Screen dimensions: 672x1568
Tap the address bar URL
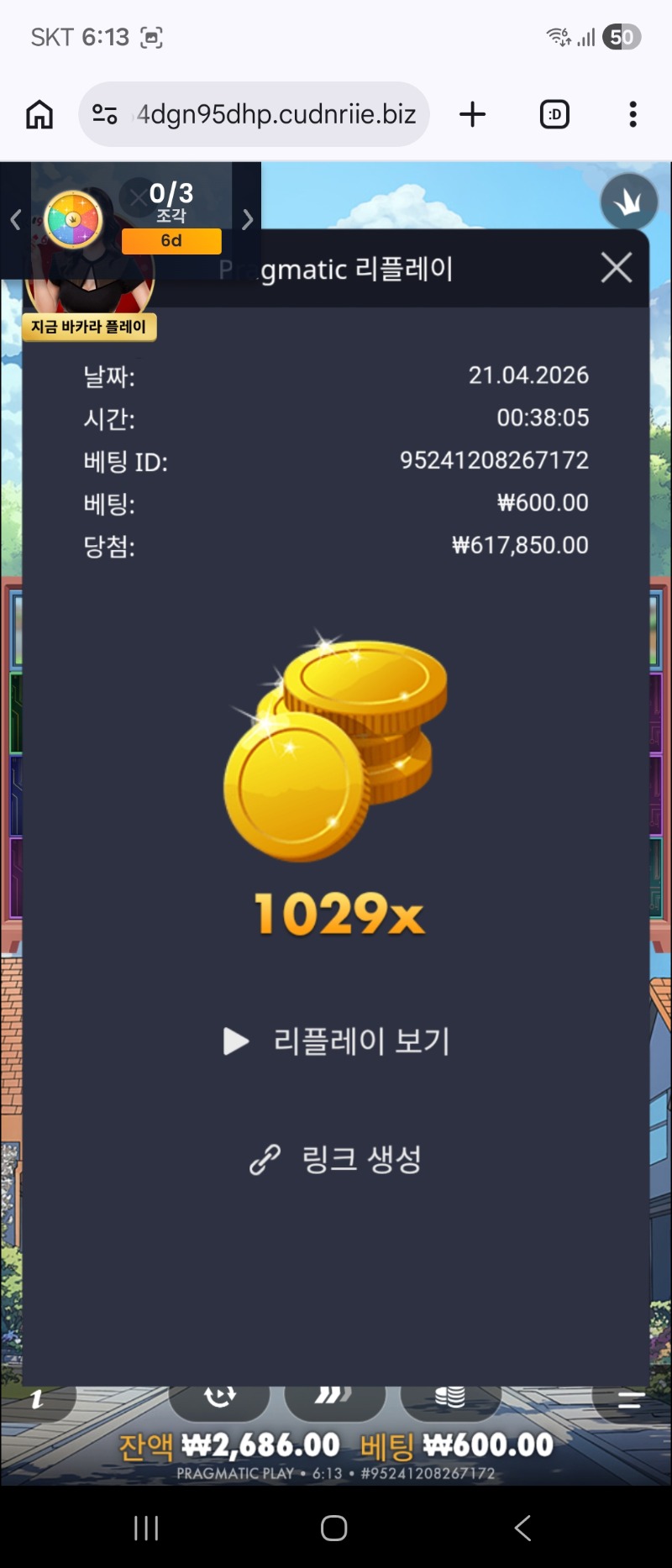pyautogui.click(x=276, y=114)
